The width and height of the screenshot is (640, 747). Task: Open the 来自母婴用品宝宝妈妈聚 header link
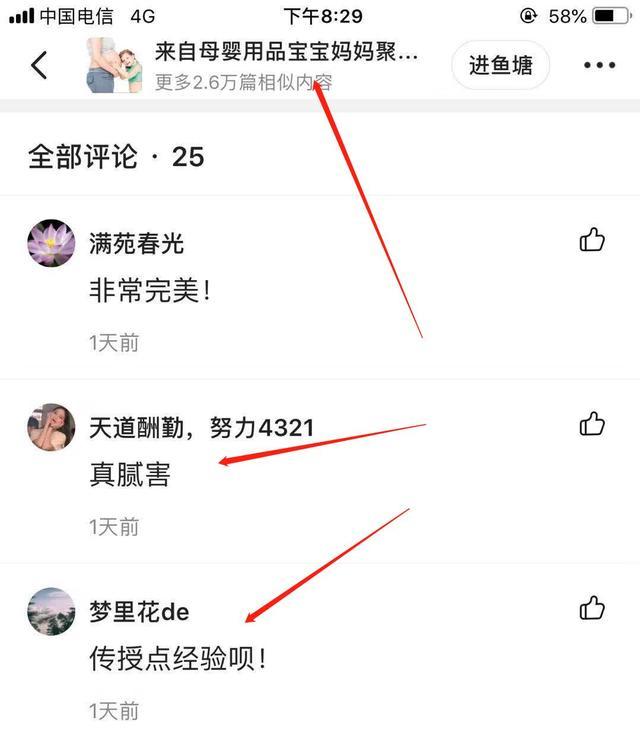[x=285, y=54]
